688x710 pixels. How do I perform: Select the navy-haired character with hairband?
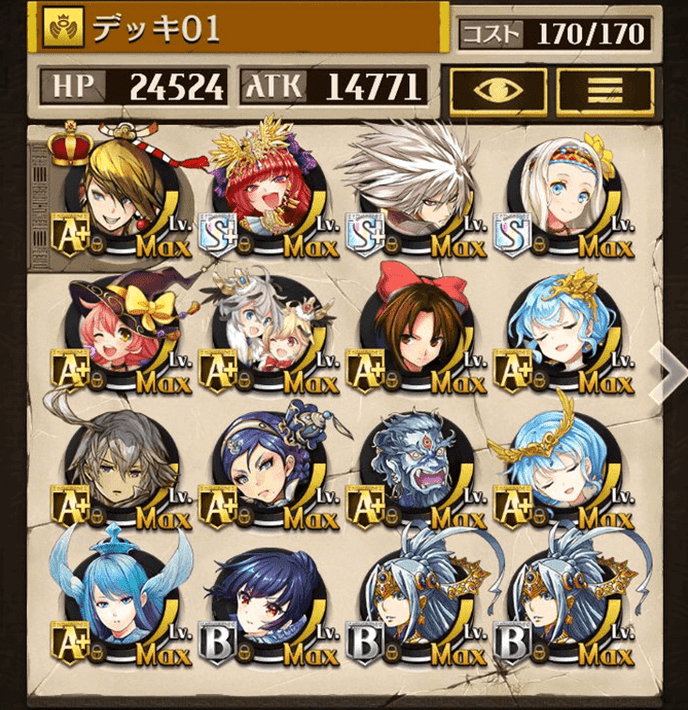click(258, 472)
